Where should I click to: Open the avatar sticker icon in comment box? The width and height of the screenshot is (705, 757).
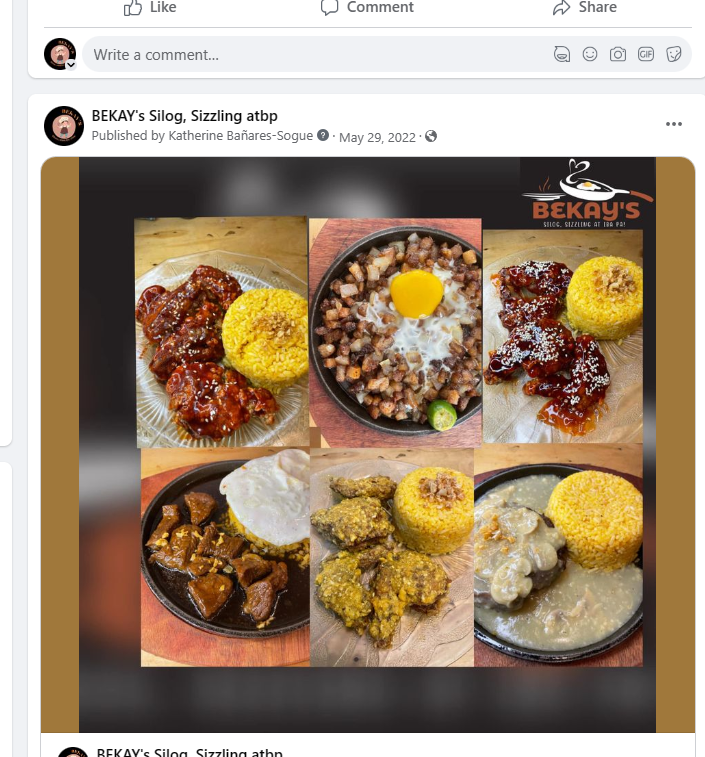click(562, 54)
